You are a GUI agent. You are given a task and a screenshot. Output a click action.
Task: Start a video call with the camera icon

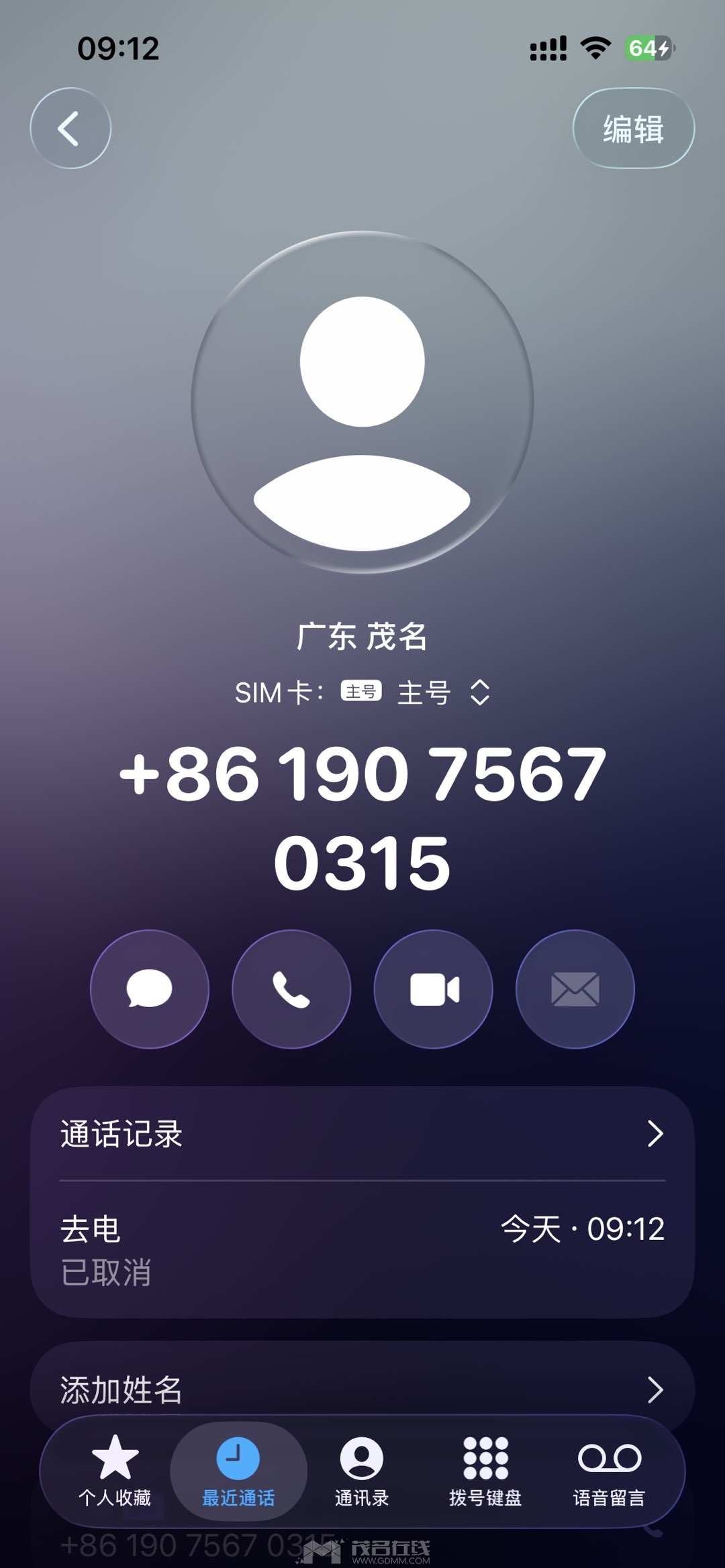[x=434, y=989]
